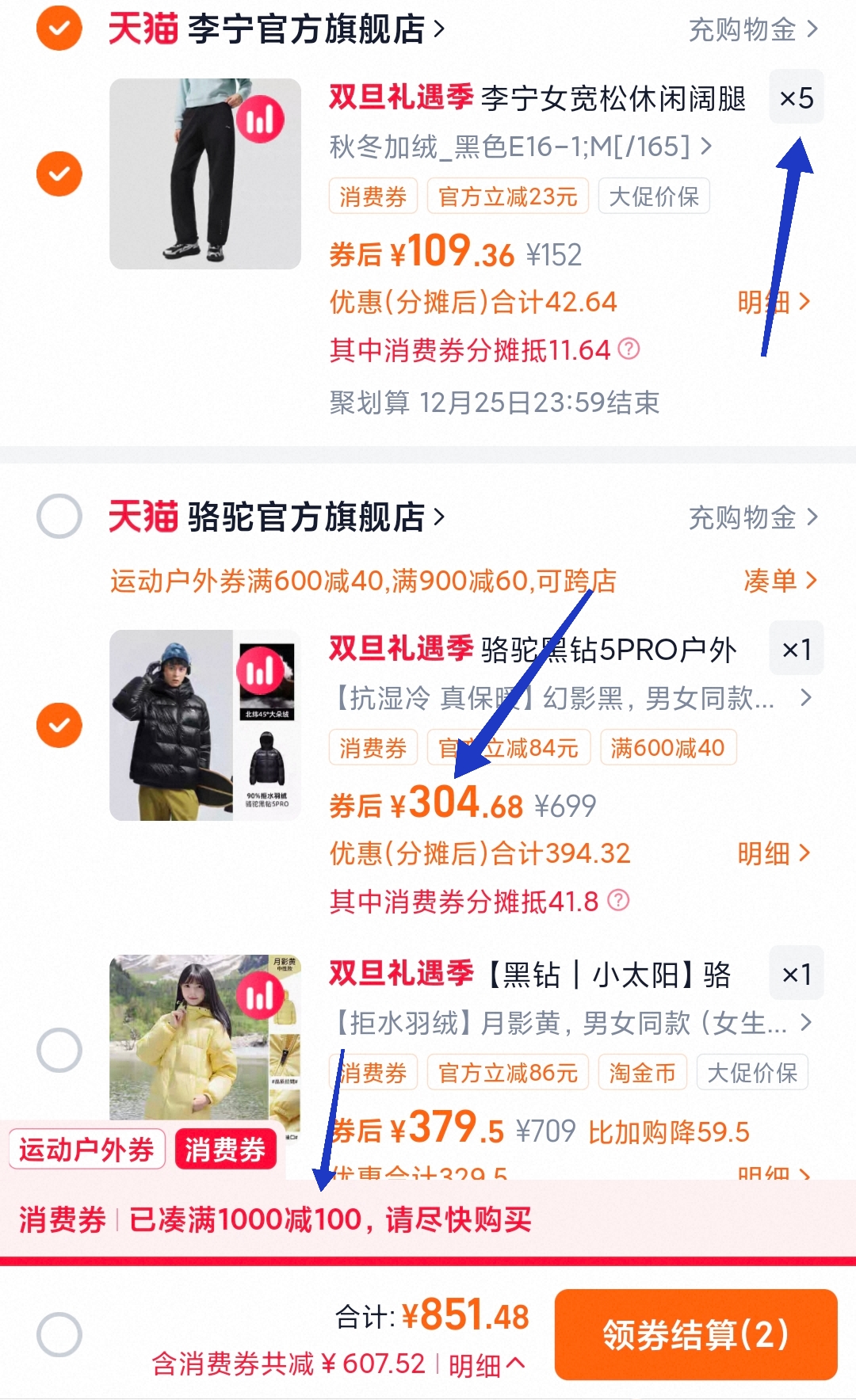Image resolution: width=856 pixels, height=1400 pixels.
Task: Open the 李宁 black pants product image
Action: coord(204,174)
